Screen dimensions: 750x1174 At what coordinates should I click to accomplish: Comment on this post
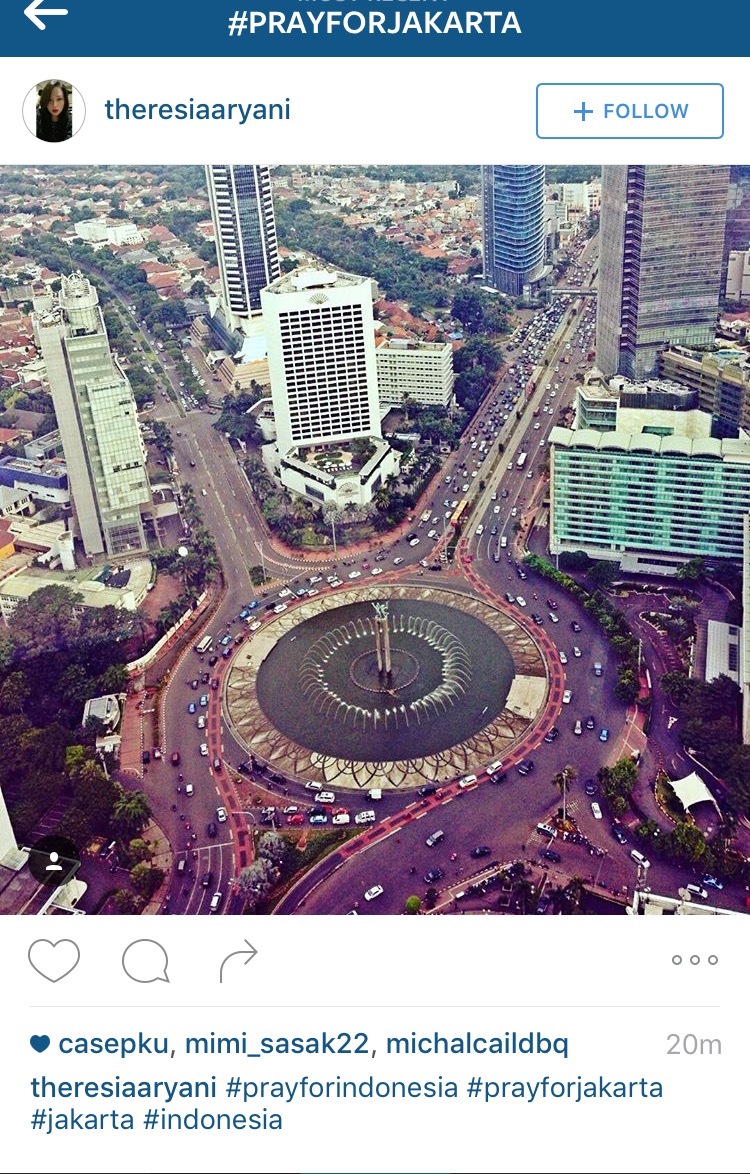145,961
